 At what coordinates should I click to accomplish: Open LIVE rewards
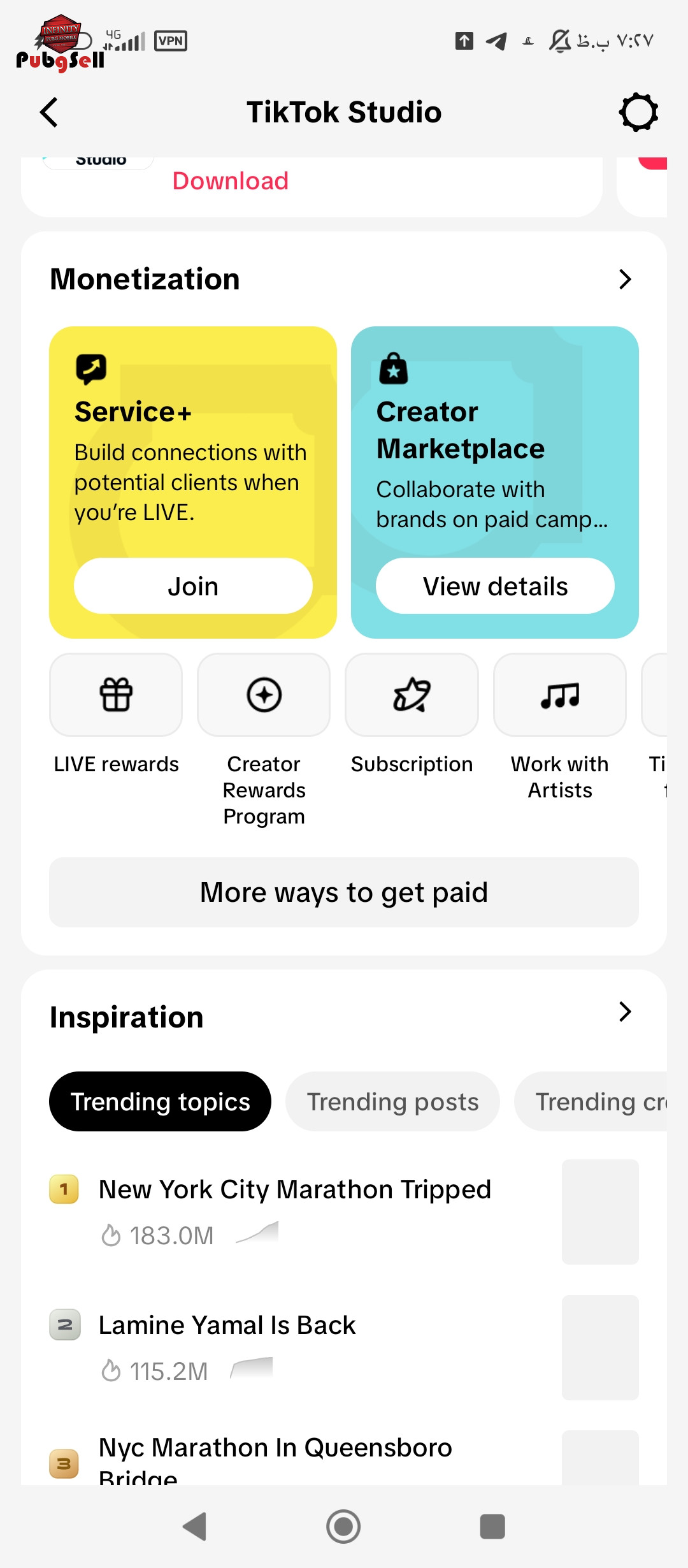click(116, 695)
